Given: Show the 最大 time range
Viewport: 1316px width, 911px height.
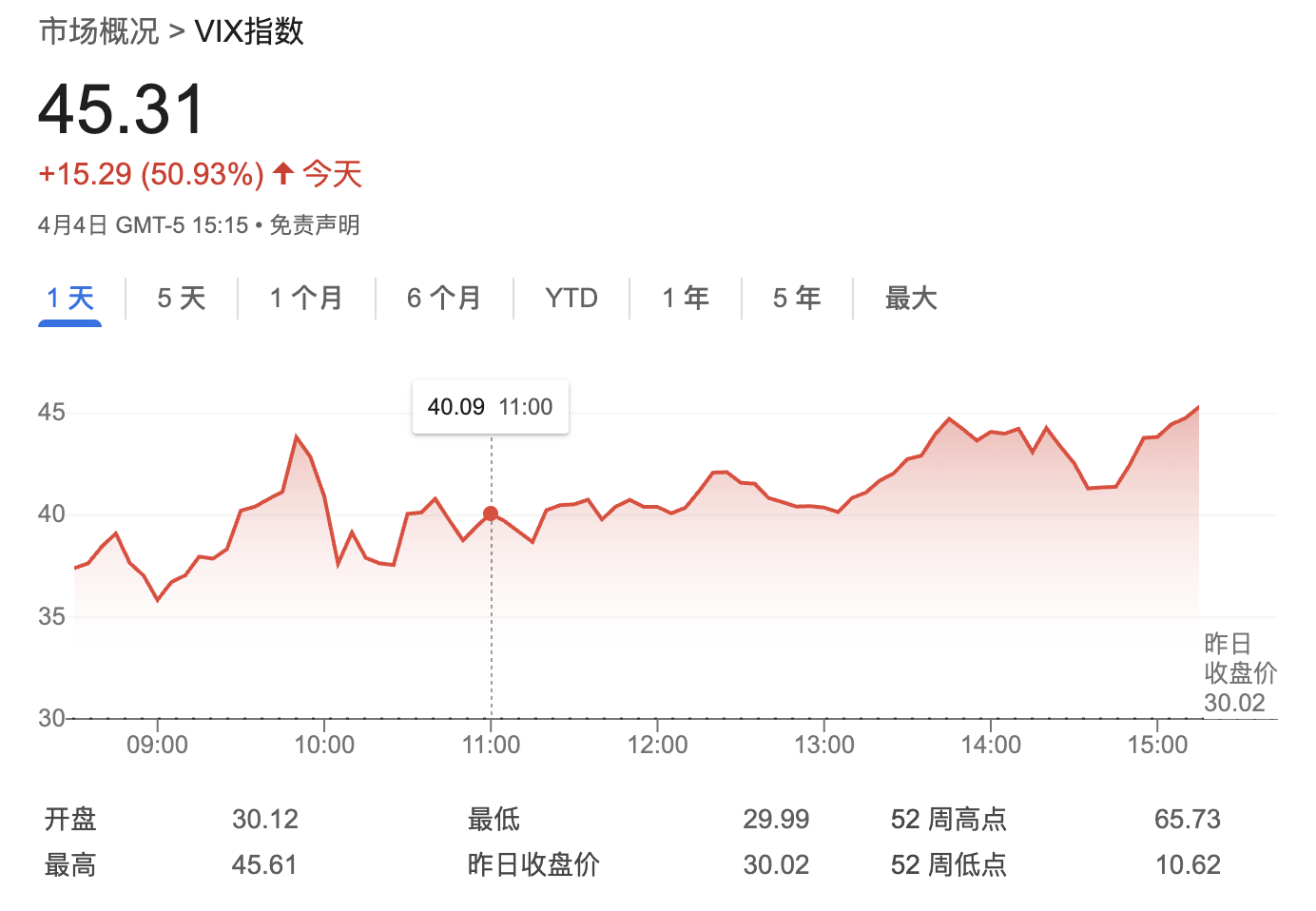Looking at the screenshot, I should tap(910, 299).
